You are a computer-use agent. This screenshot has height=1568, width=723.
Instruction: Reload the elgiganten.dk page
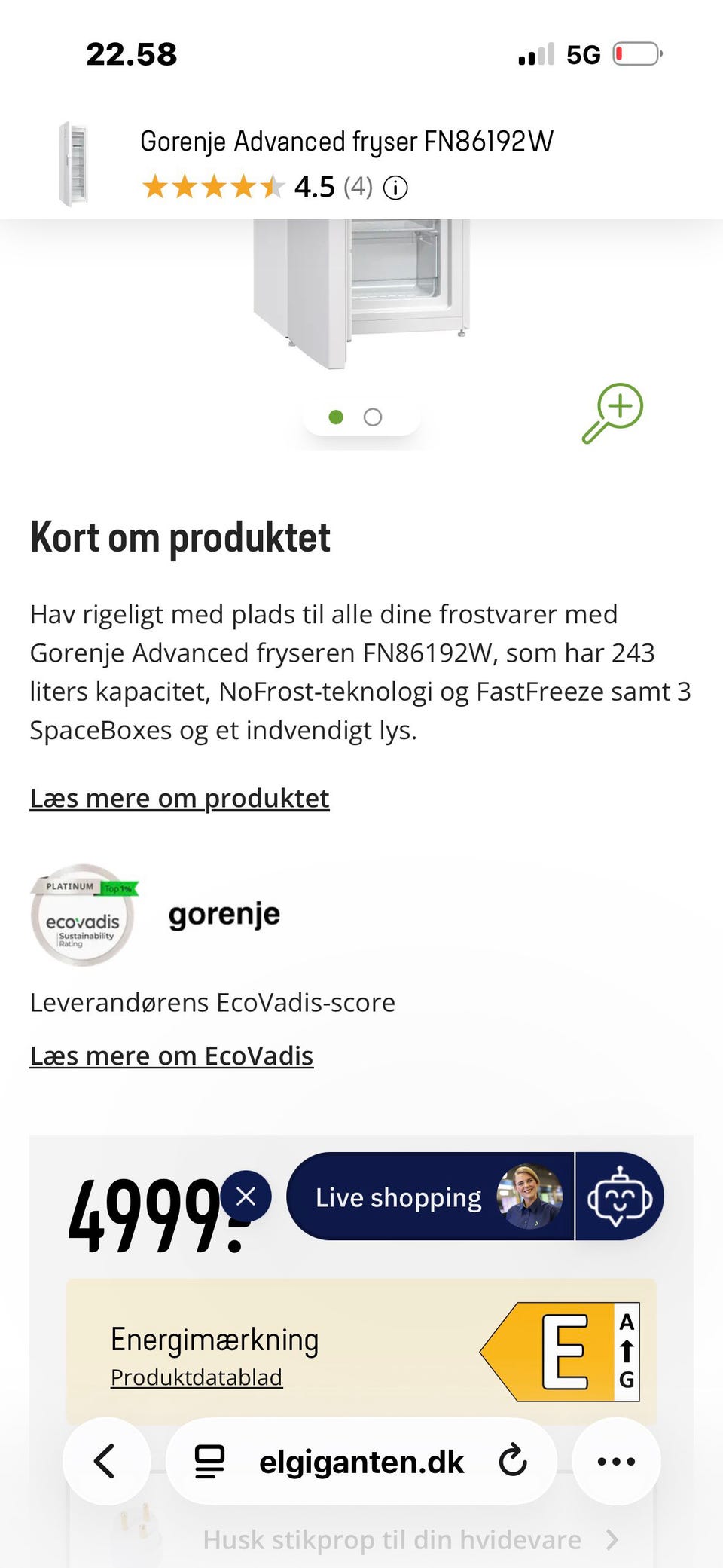pos(513,1462)
